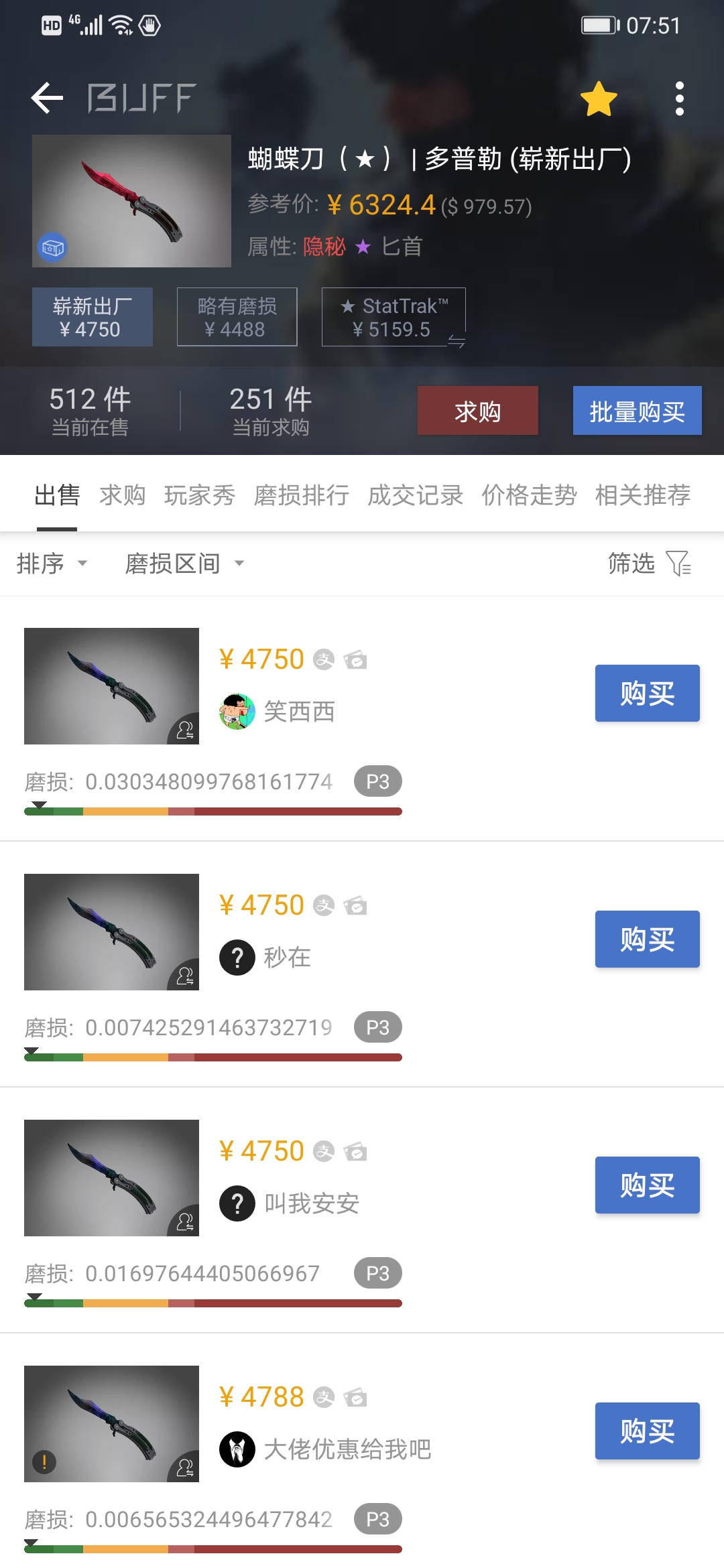
Task: Tap the wear indicator bar under first listing
Action: click(213, 811)
